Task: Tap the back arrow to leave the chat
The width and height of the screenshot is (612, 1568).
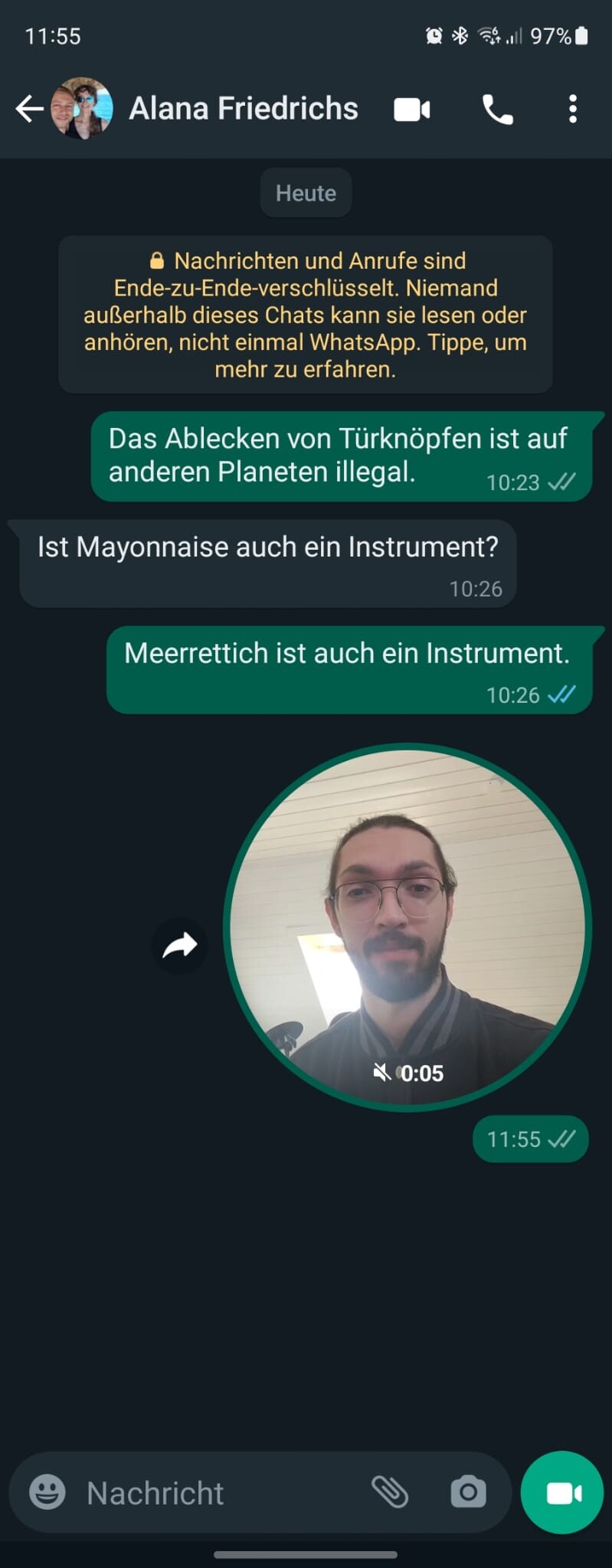Action: click(x=29, y=109)
